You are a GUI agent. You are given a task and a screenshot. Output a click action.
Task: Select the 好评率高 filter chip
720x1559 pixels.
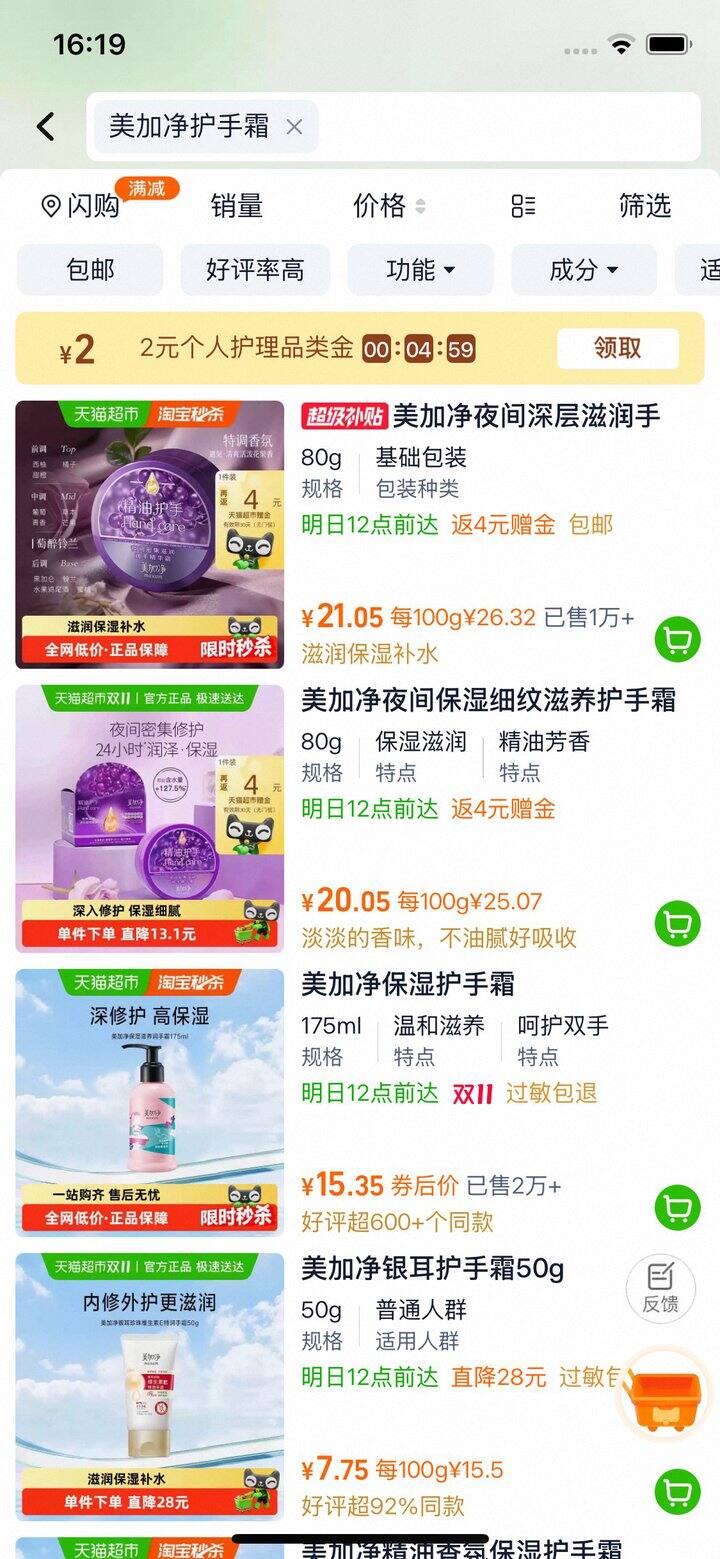coord(255,270)
